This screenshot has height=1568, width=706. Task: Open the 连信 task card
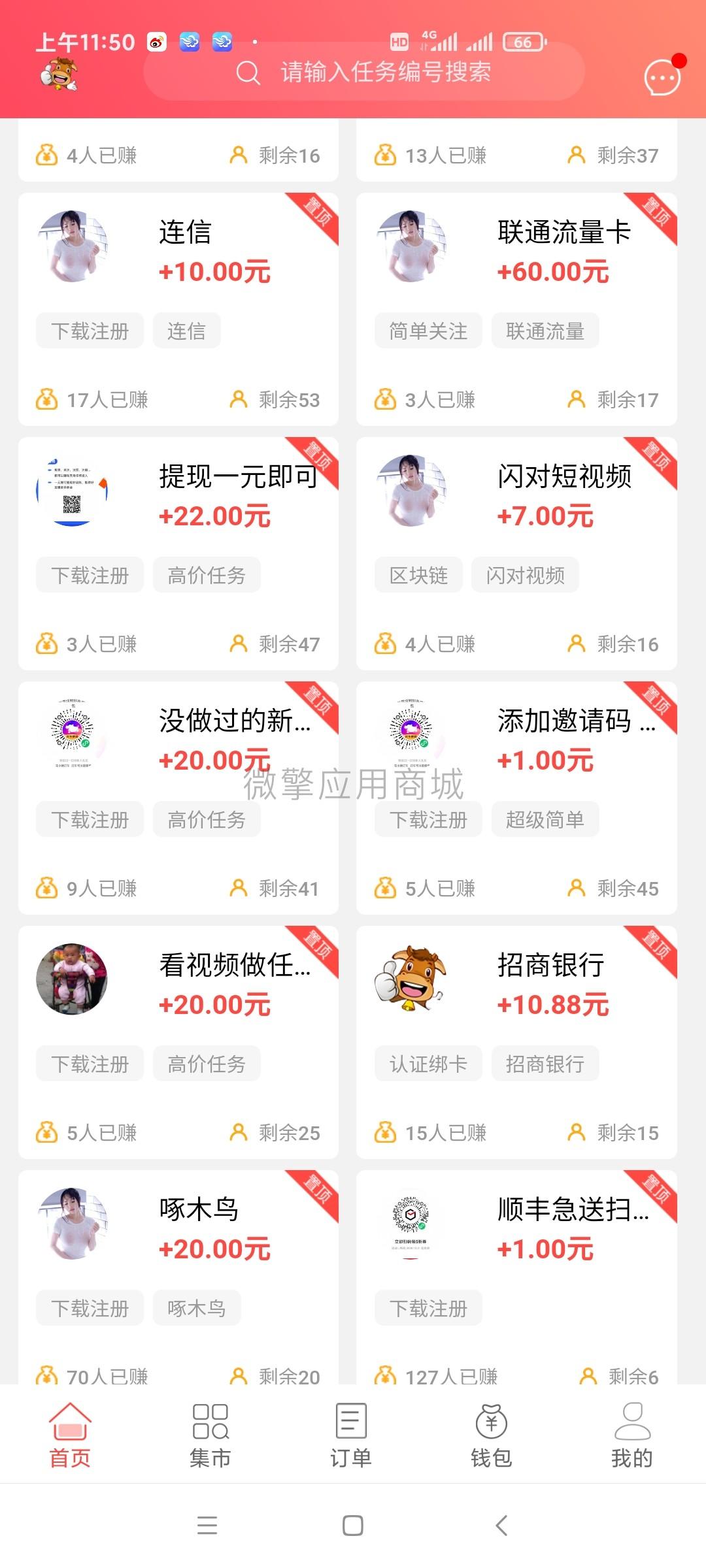(x=178, y=308)
